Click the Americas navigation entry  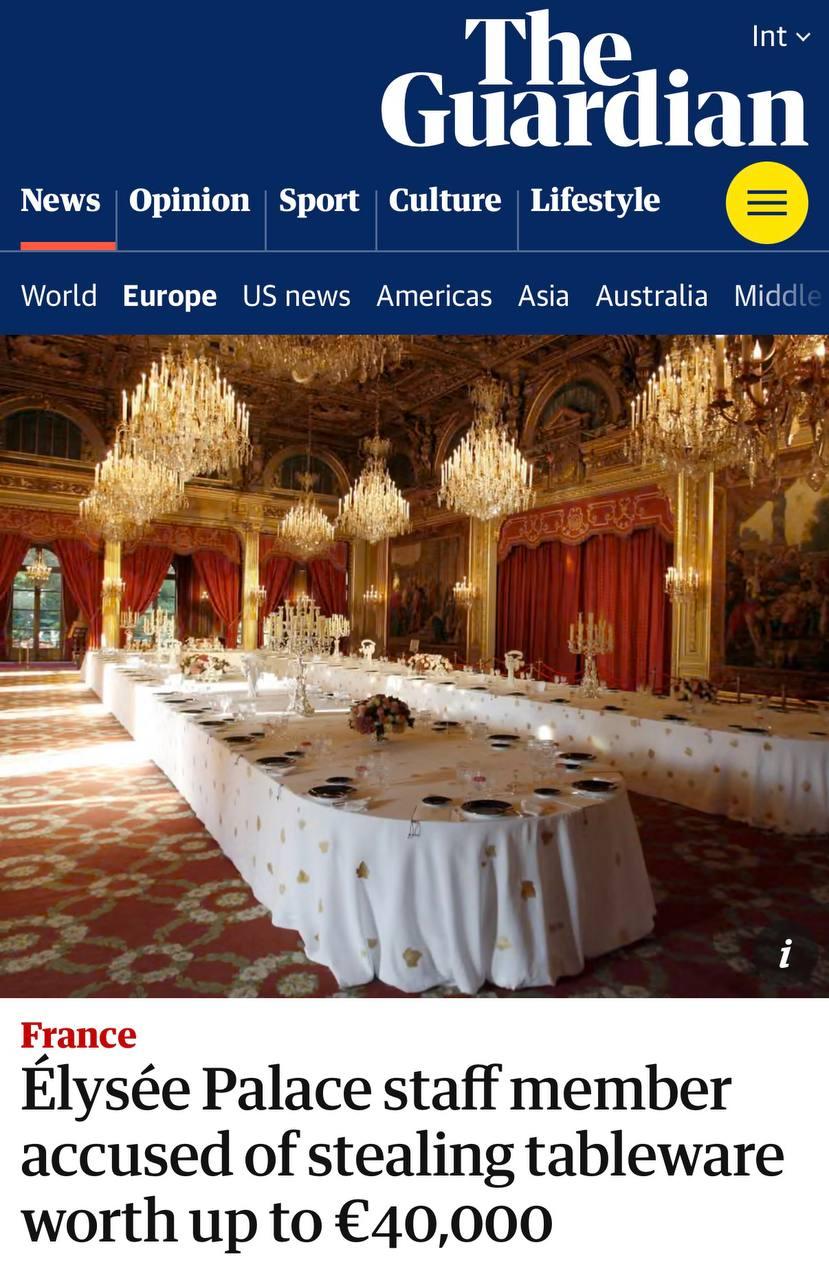pyautogui.click(x=434, y=296)
